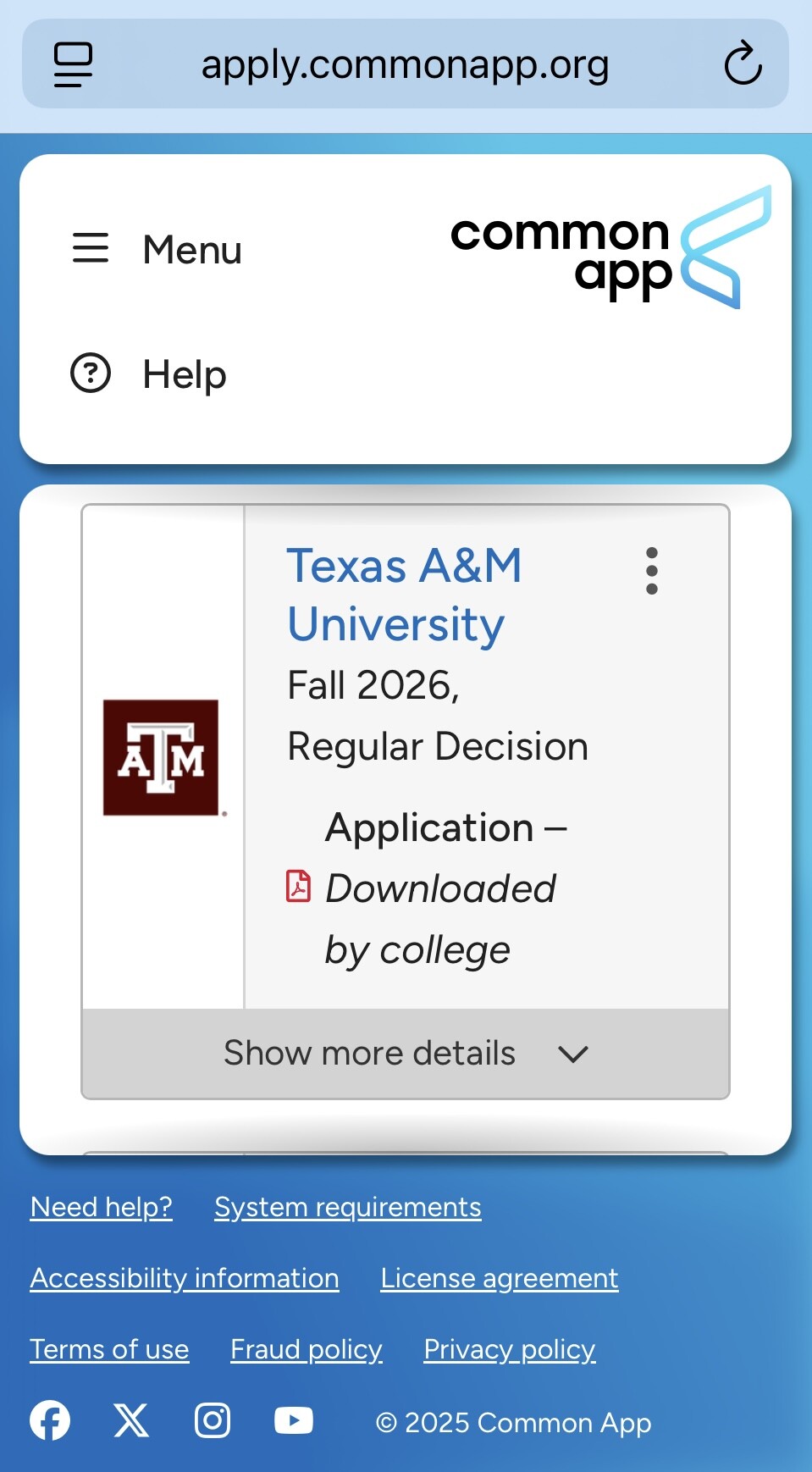Screen dimensions: 812x1472
Task: Visit Common App on YouTube
Action: coord(294,1420)
